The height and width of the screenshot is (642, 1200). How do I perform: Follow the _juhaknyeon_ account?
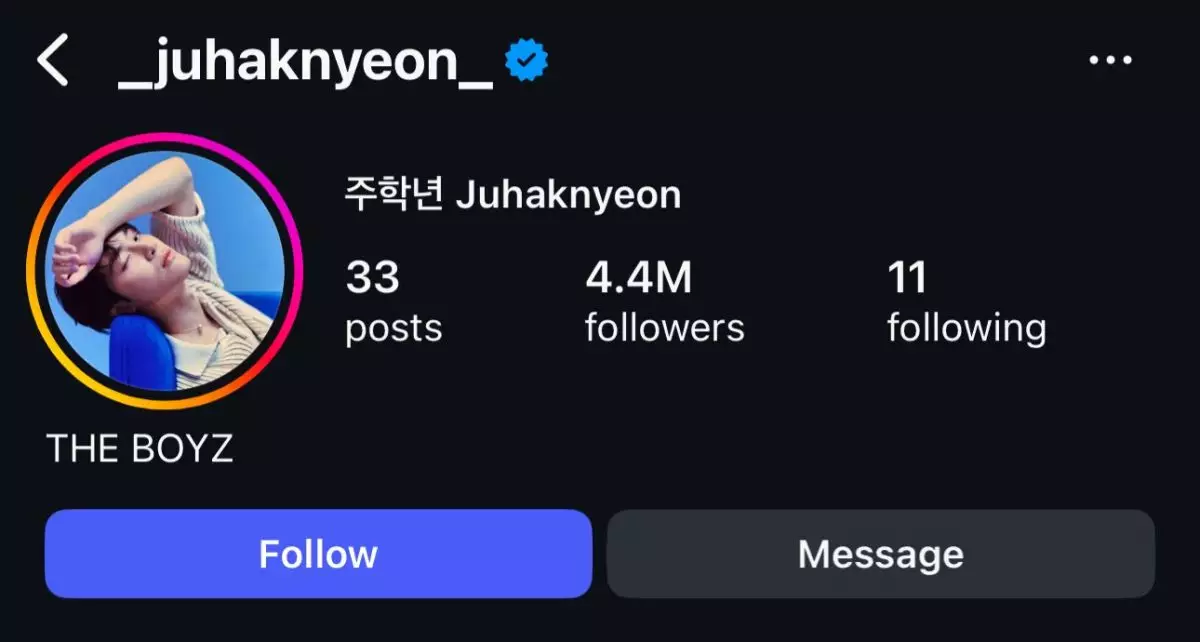coord(318,554)
